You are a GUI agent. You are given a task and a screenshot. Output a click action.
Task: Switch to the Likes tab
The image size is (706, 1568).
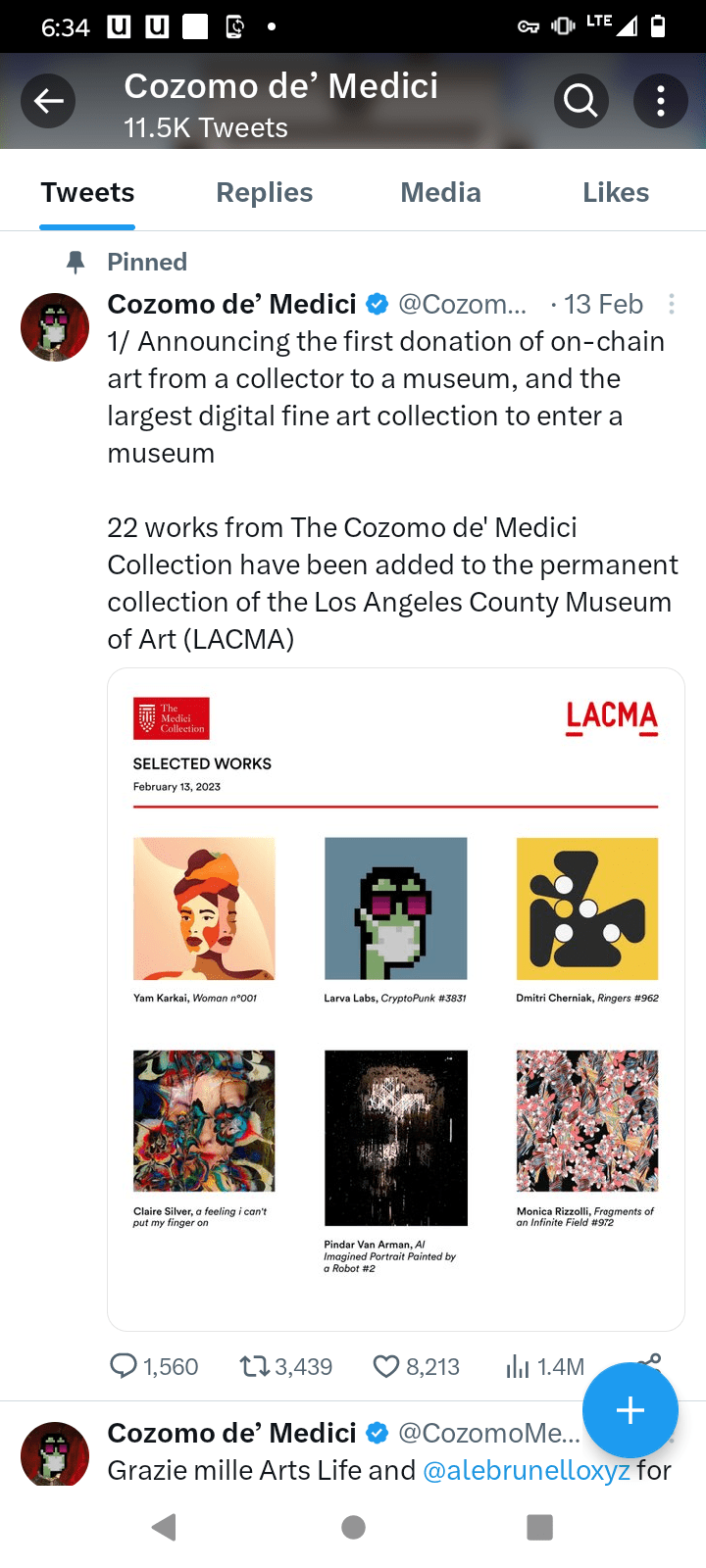616,192
